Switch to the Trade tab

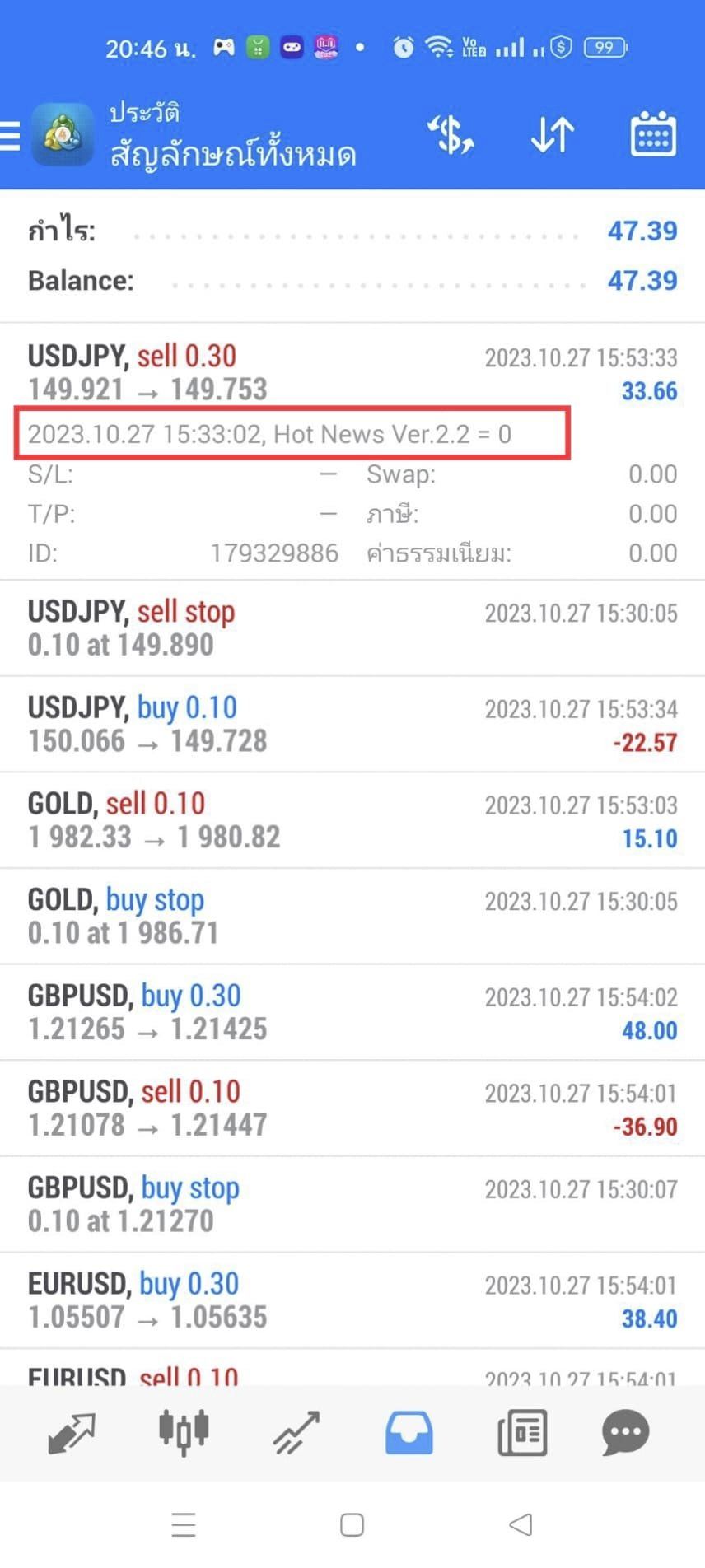tap(296, 1433)
